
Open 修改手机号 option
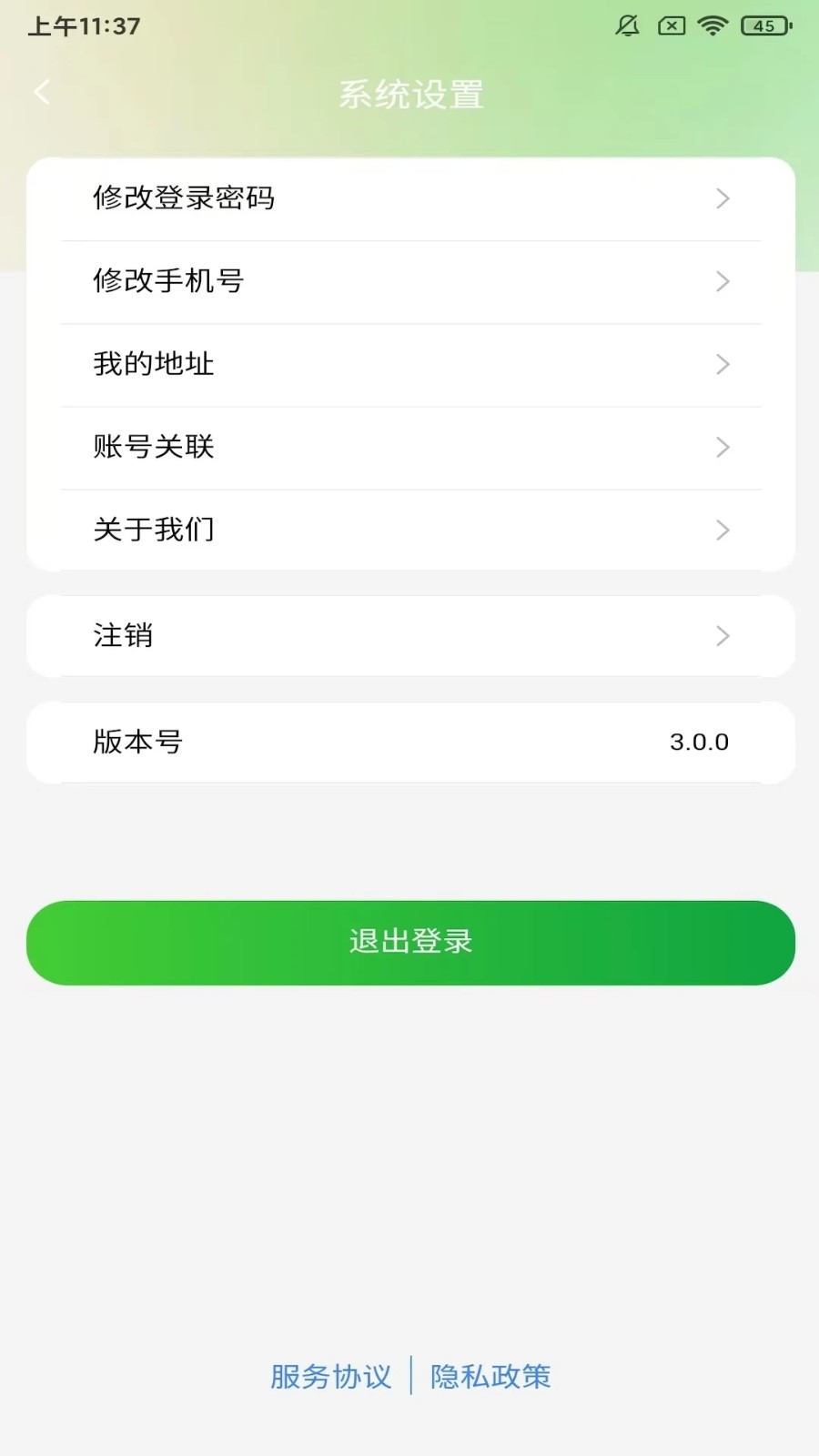(410, 281)
